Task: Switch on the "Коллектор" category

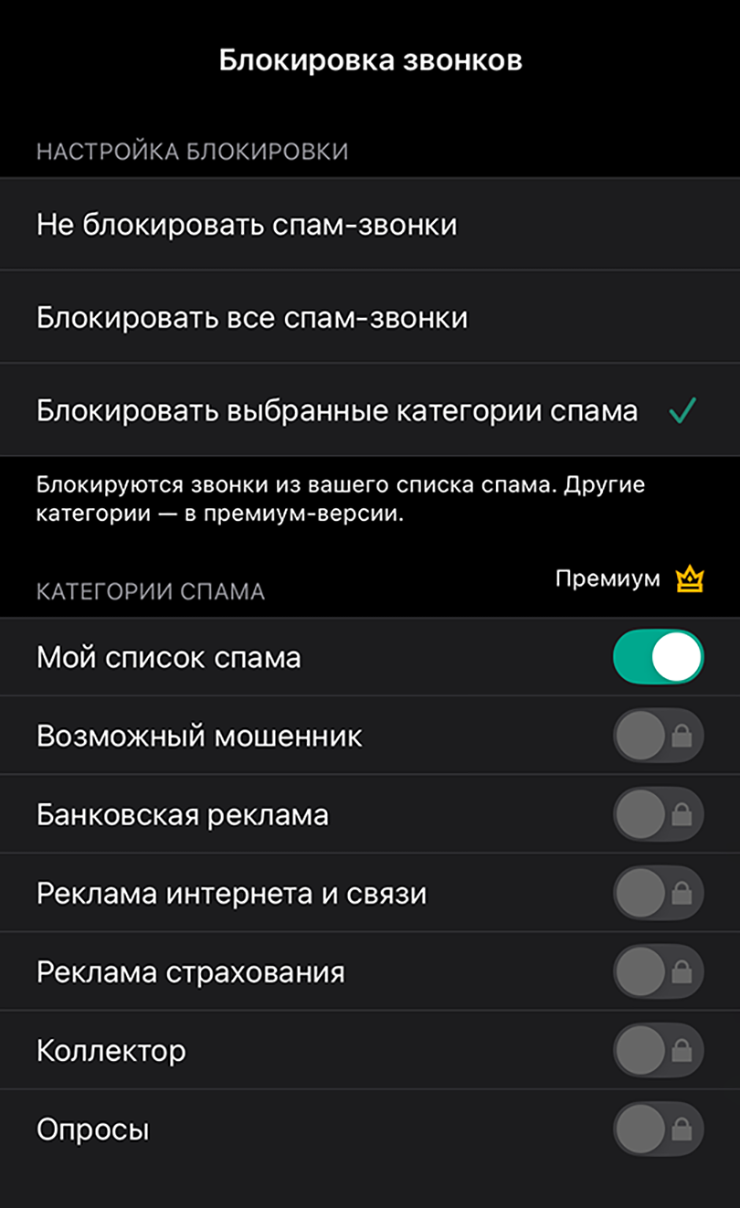Action: tap(658, 1051)
